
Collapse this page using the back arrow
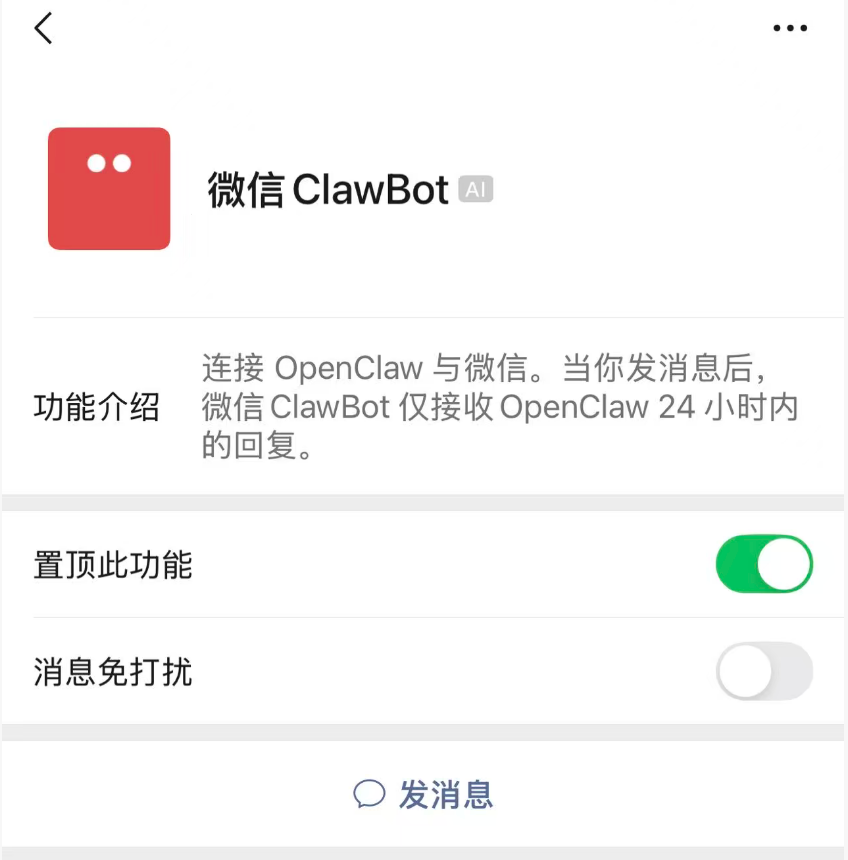tap(42, 28)
